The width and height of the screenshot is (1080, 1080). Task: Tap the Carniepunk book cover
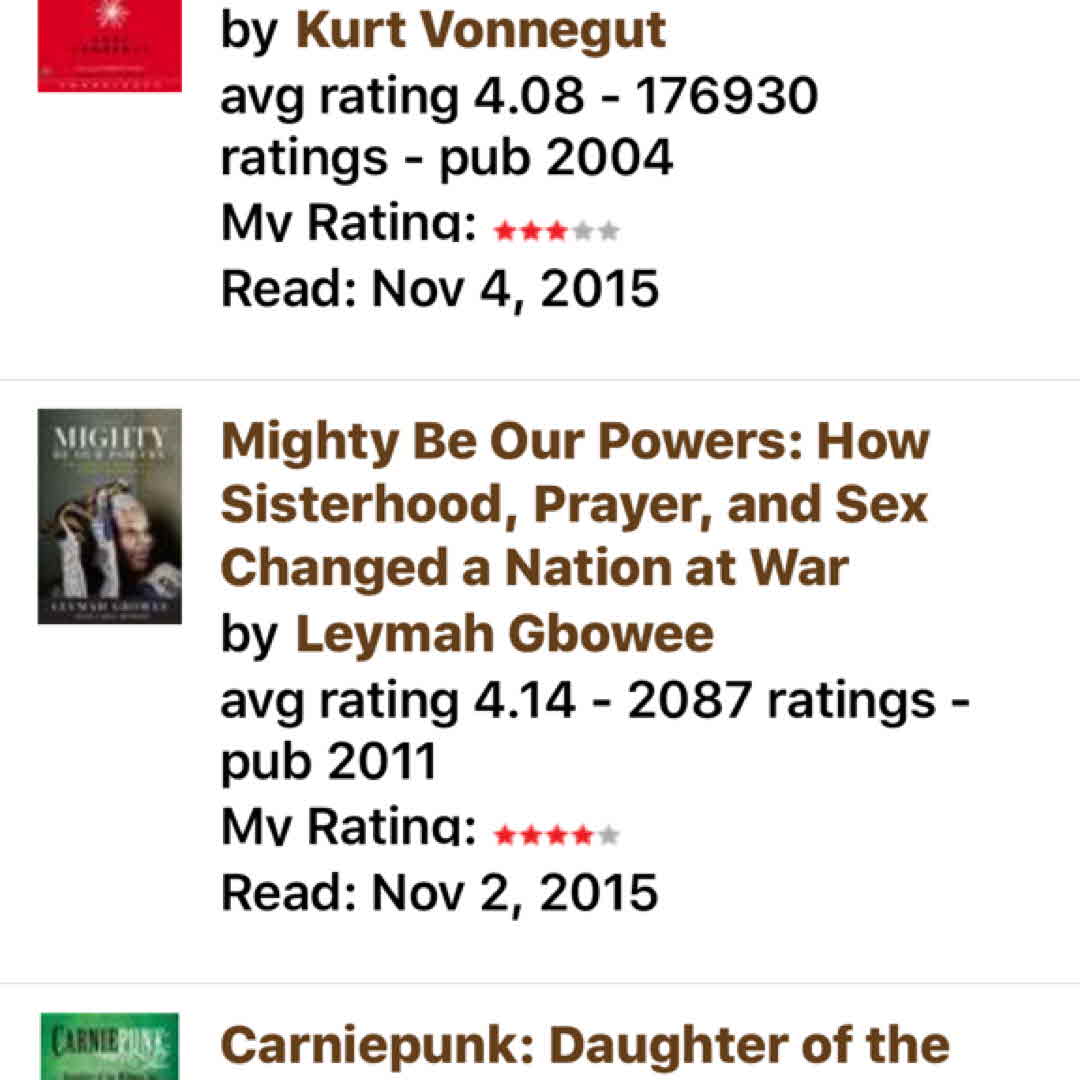[x=110, y=1048]
